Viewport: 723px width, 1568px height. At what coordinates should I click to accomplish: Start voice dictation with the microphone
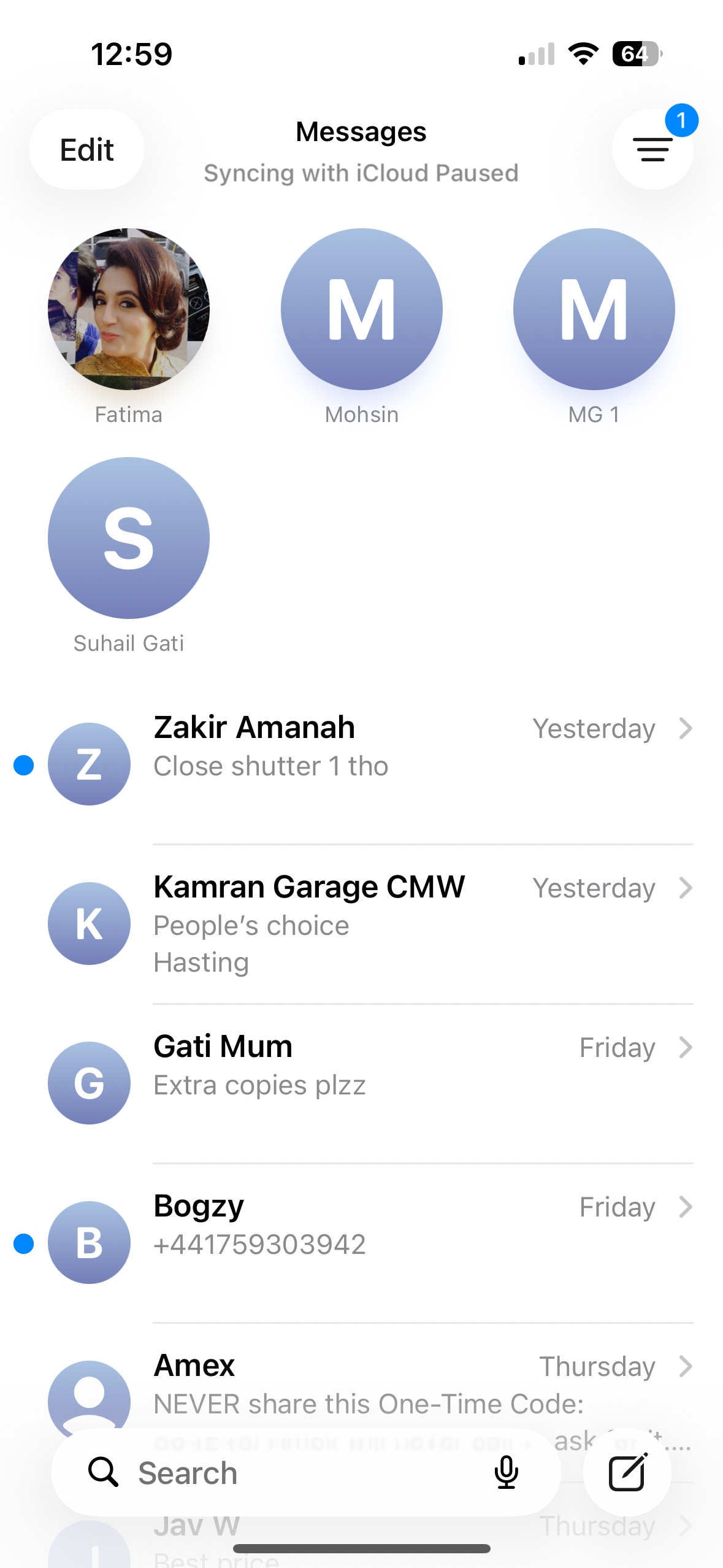pos(507,1473)
